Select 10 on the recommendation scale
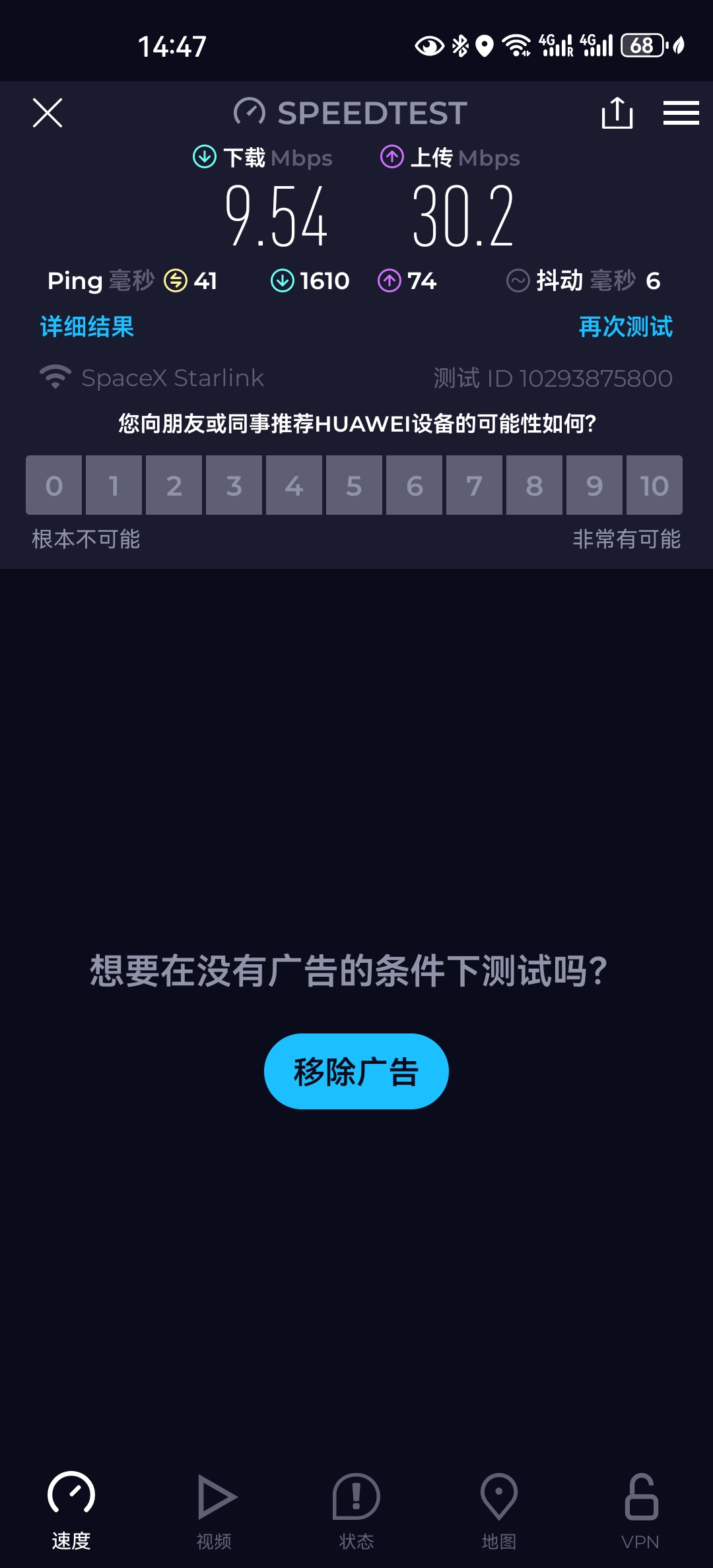Viewport: 713px width, 1568px height. point(654,486)
